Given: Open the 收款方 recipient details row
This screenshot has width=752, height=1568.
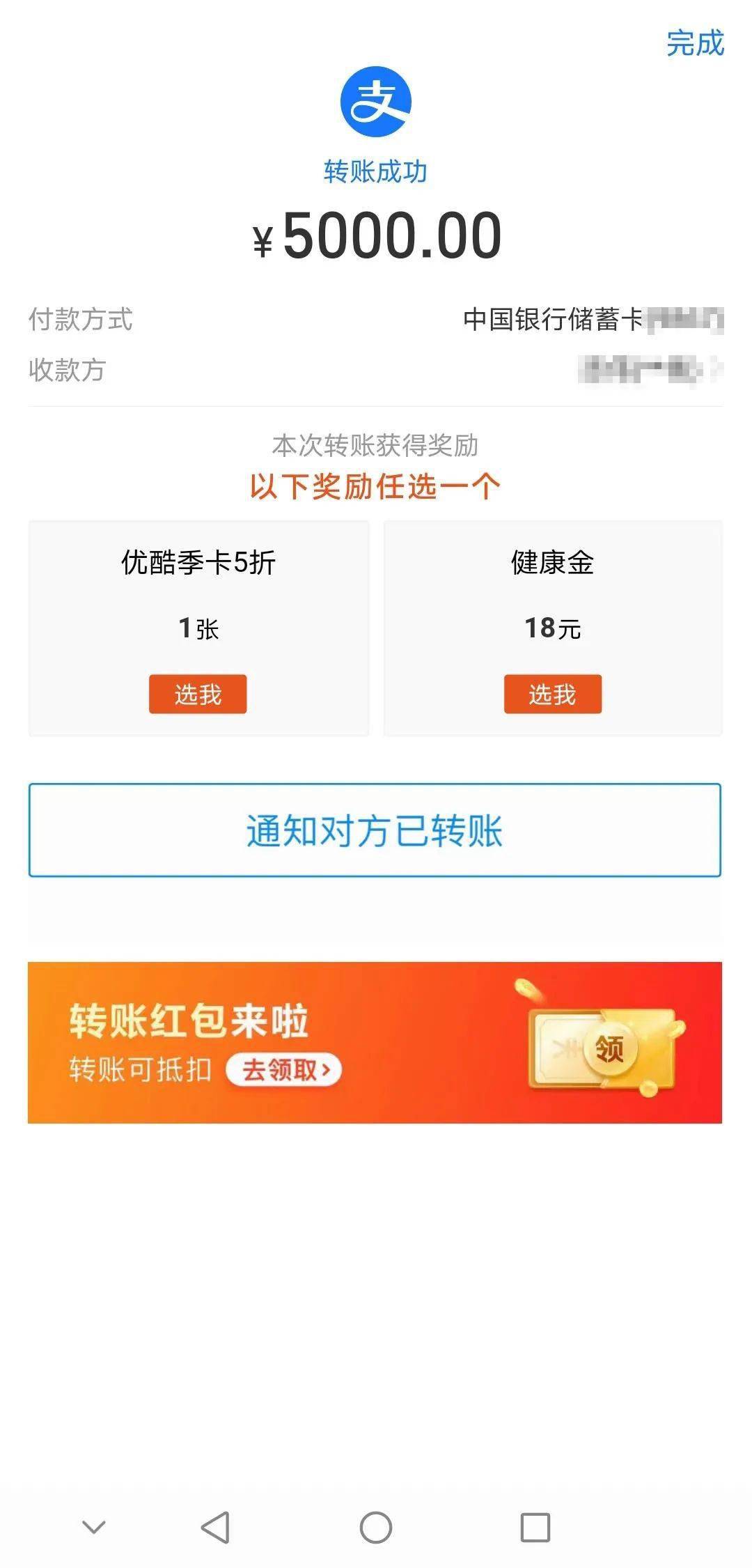Looking at the screenshot, I should [375, 370].
